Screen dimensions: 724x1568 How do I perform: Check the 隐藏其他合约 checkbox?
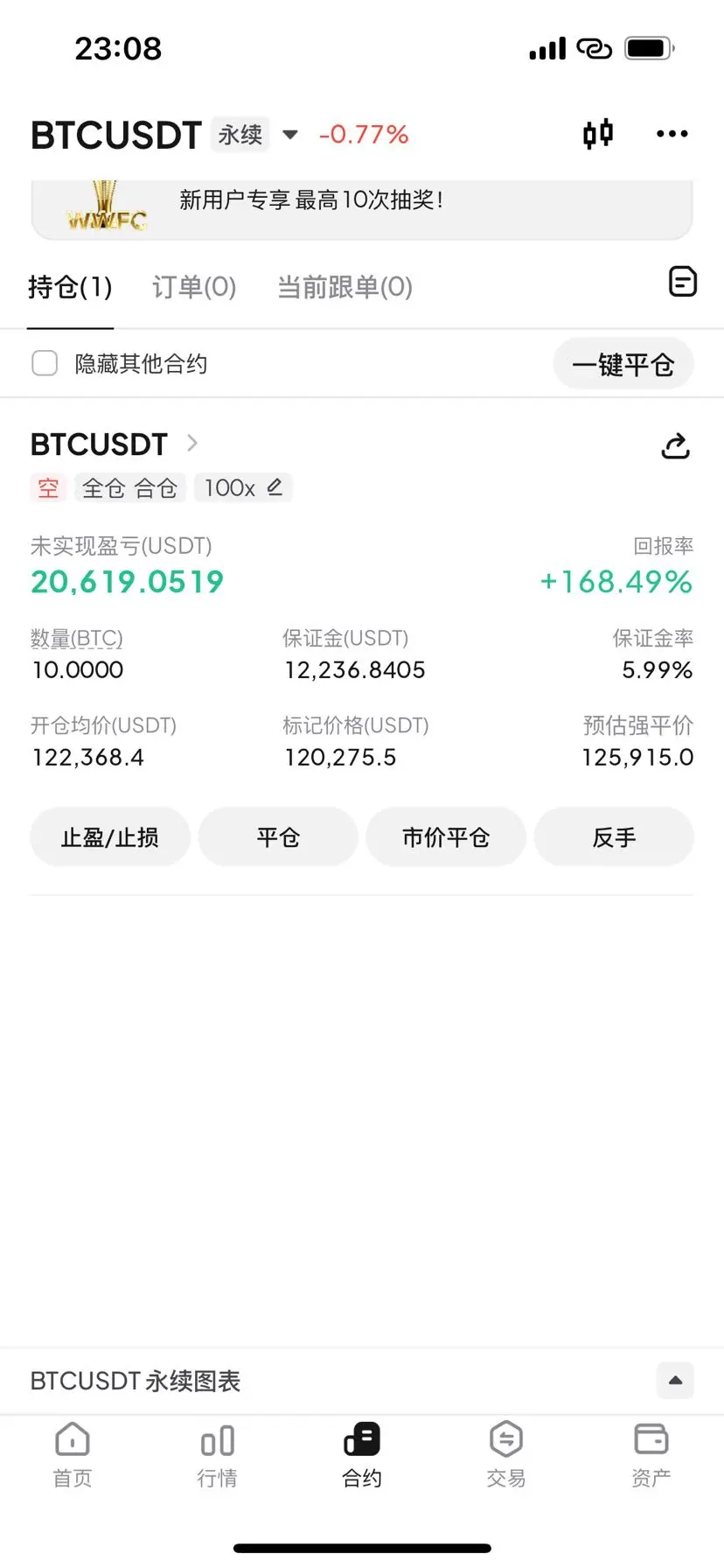click(x=45, y=363)
